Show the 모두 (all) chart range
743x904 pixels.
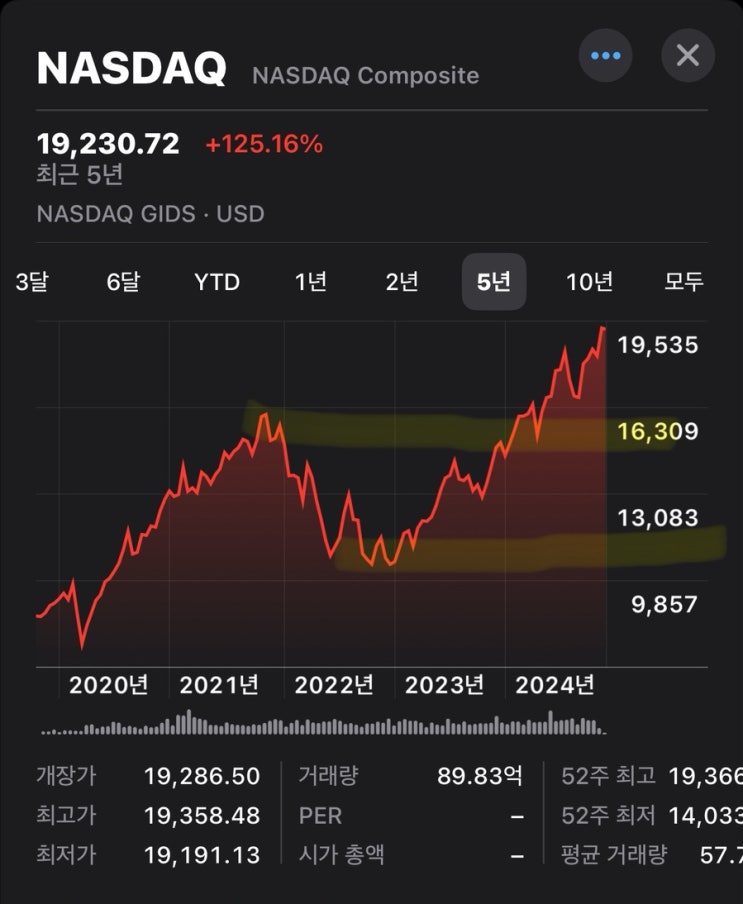pyautogui.click(x=684, y=282)
